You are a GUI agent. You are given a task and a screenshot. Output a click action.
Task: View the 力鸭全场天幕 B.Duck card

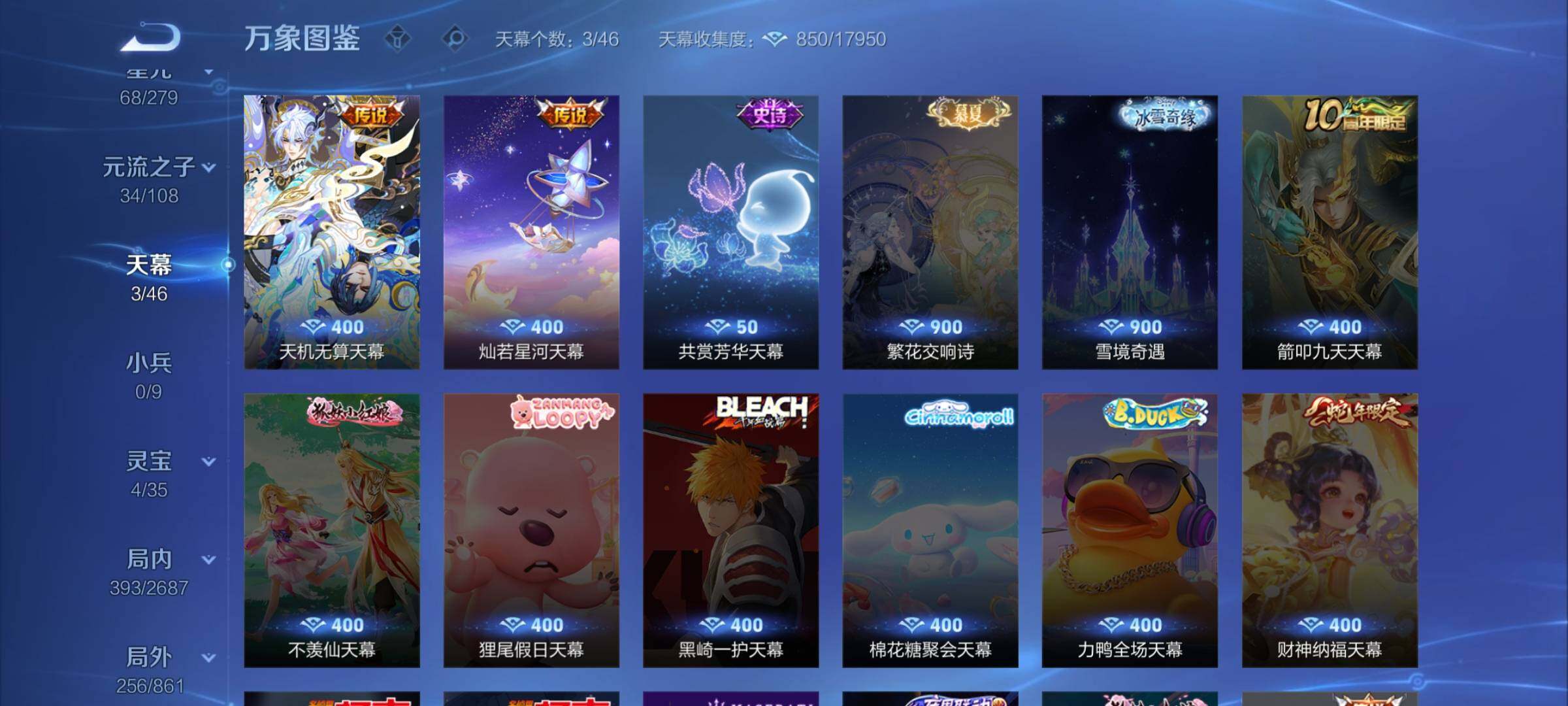coord(1130,529)
